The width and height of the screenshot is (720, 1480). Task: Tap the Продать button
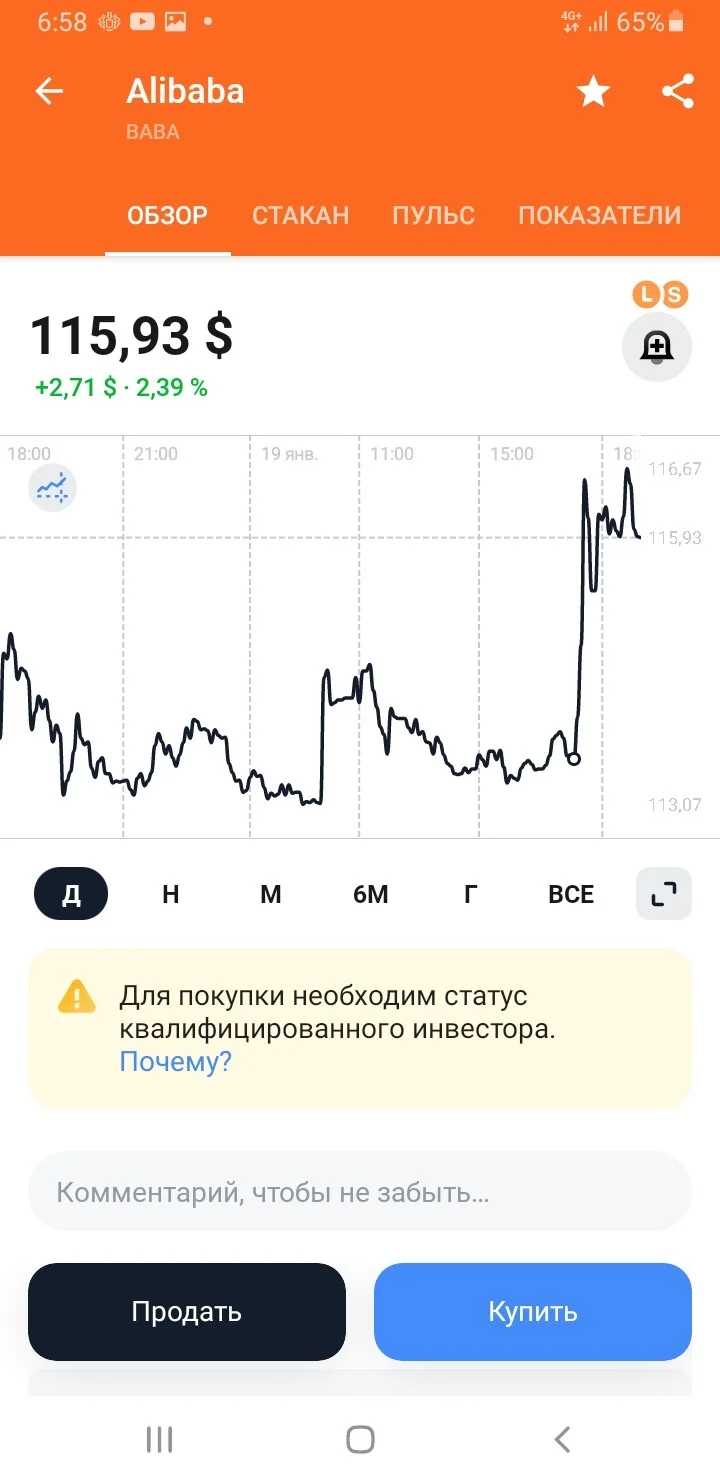point(187,1312)
